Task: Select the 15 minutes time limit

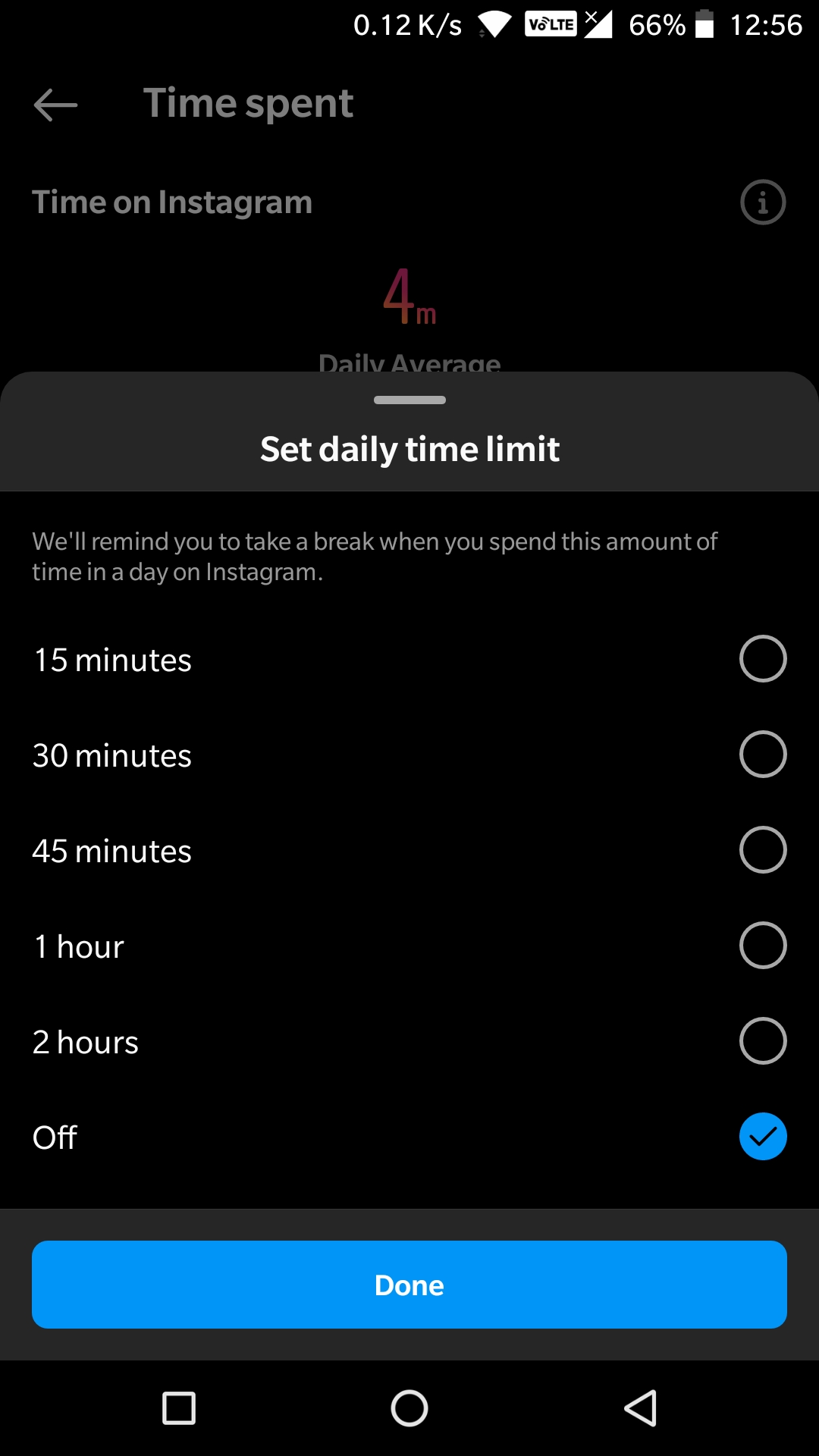Action: pyautogui.click(x=409, y=659)
